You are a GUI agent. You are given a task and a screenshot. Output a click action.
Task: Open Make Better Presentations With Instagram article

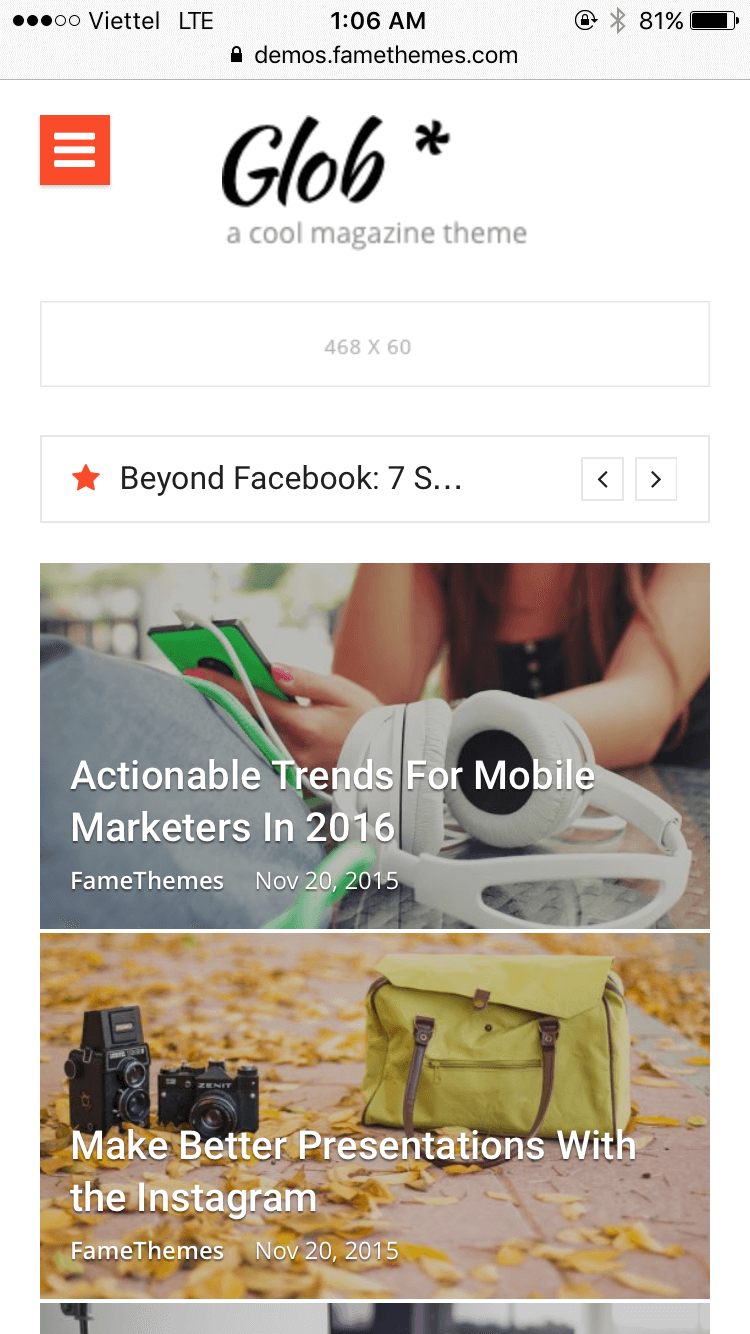click(352, 1171)
